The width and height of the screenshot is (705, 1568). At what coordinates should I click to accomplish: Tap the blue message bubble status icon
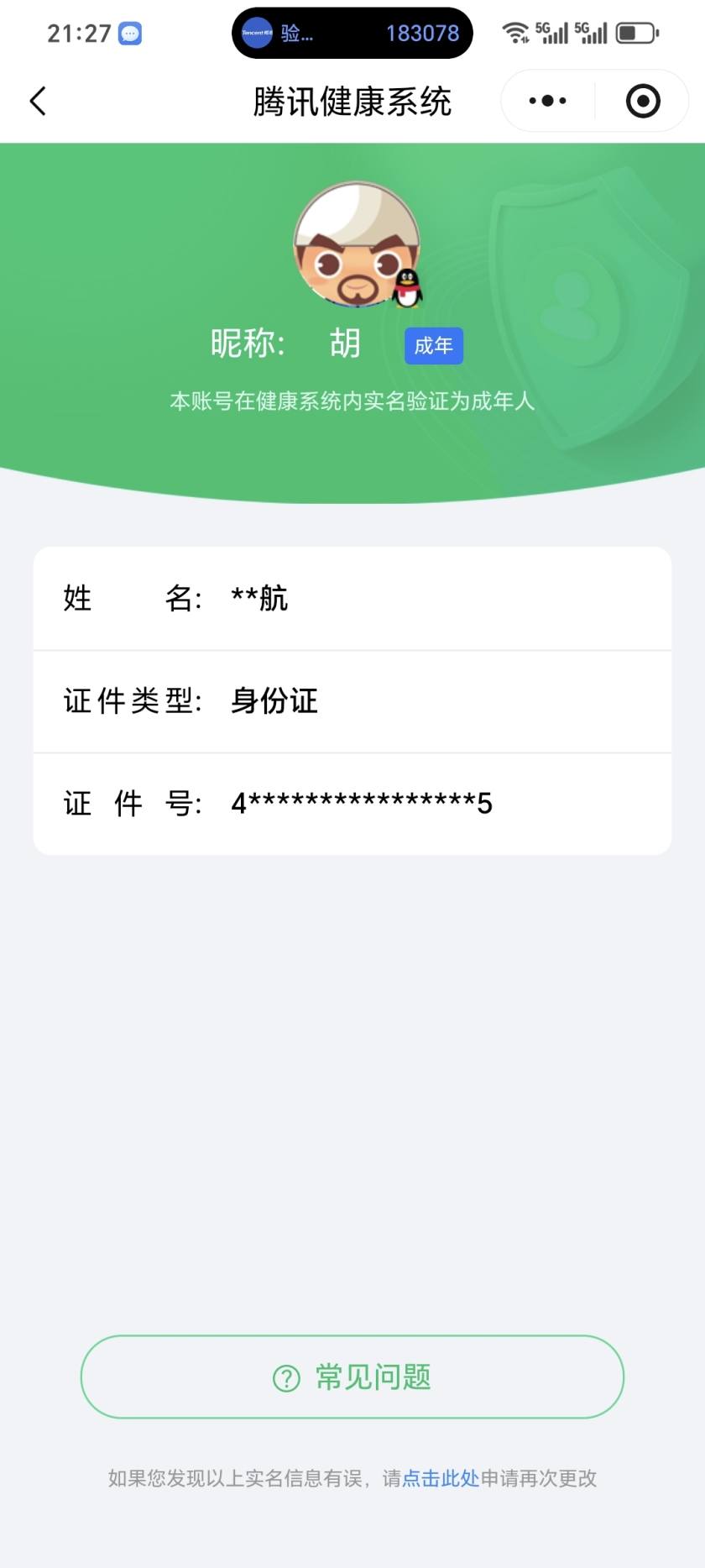click(127, 32)
